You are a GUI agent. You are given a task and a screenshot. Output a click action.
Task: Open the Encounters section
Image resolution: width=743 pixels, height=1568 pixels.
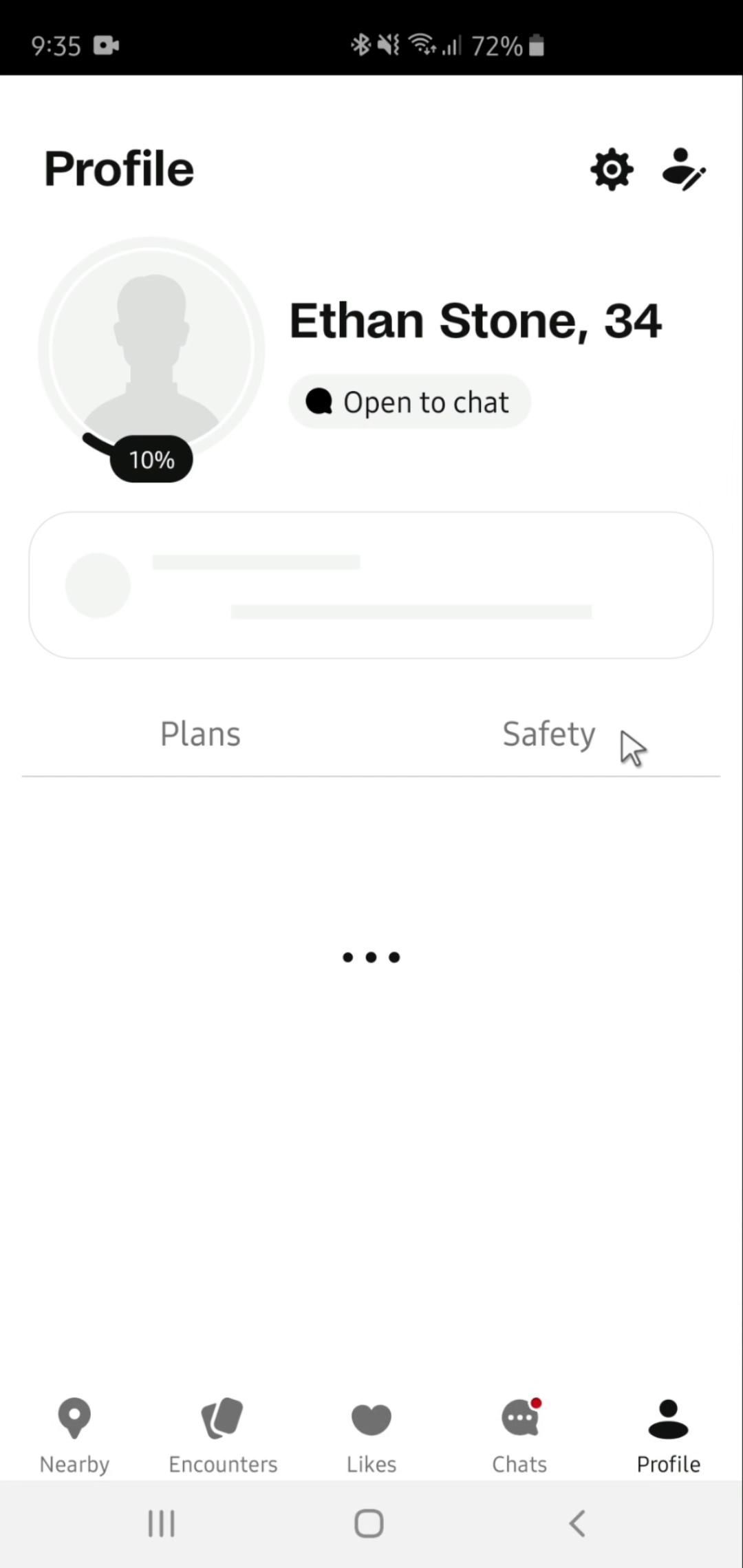223,1434
